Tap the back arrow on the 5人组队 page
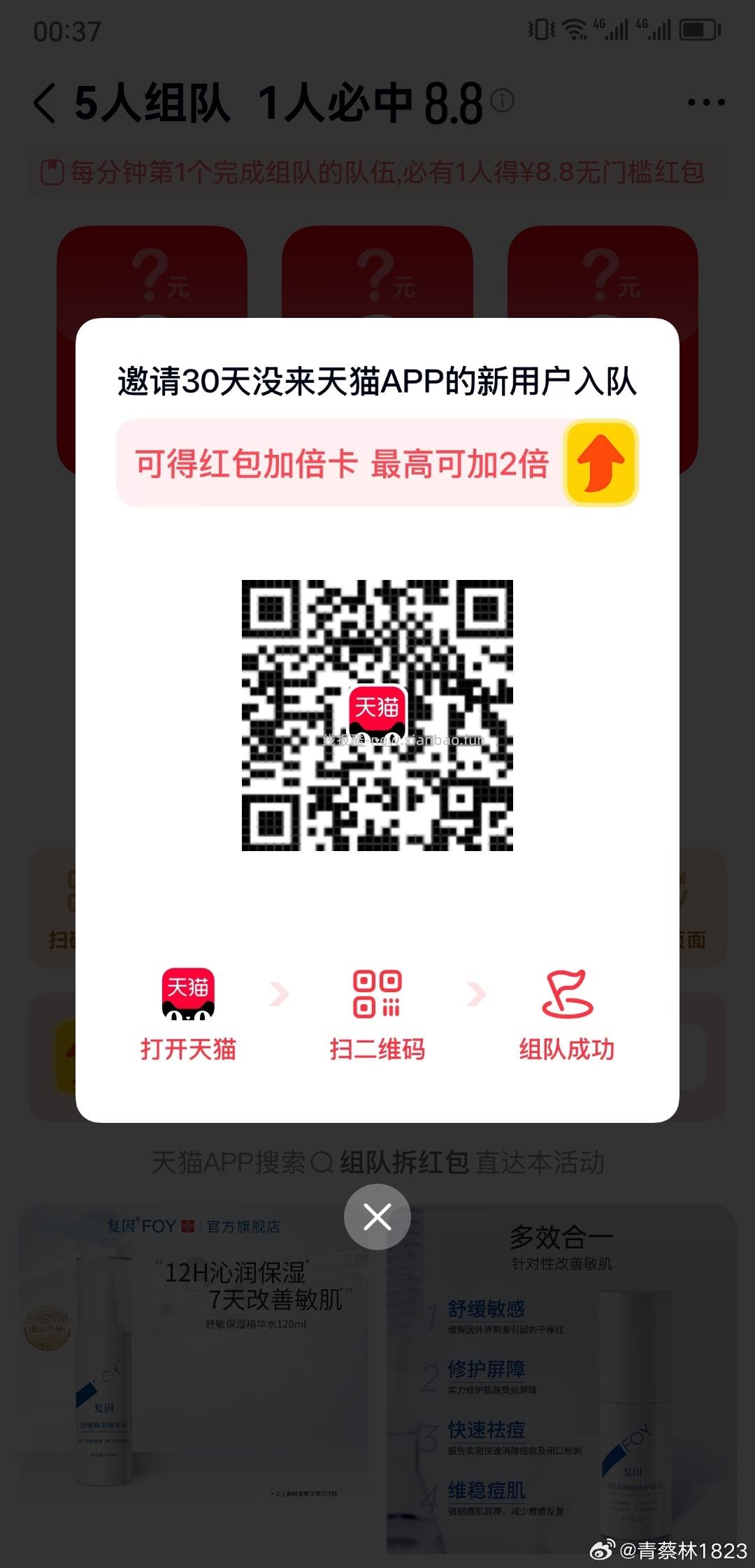 pos(43,101)
